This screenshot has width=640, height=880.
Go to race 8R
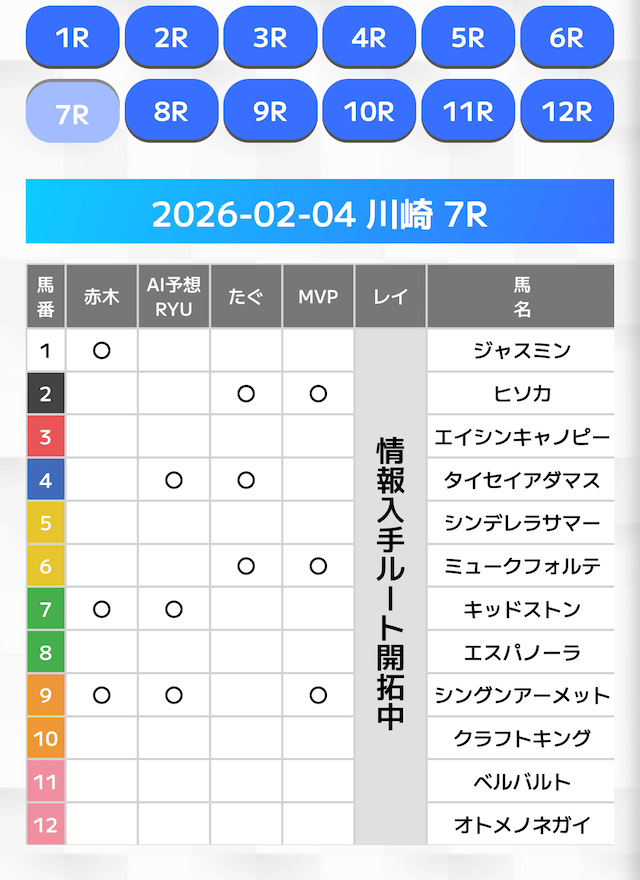(171, 111)
